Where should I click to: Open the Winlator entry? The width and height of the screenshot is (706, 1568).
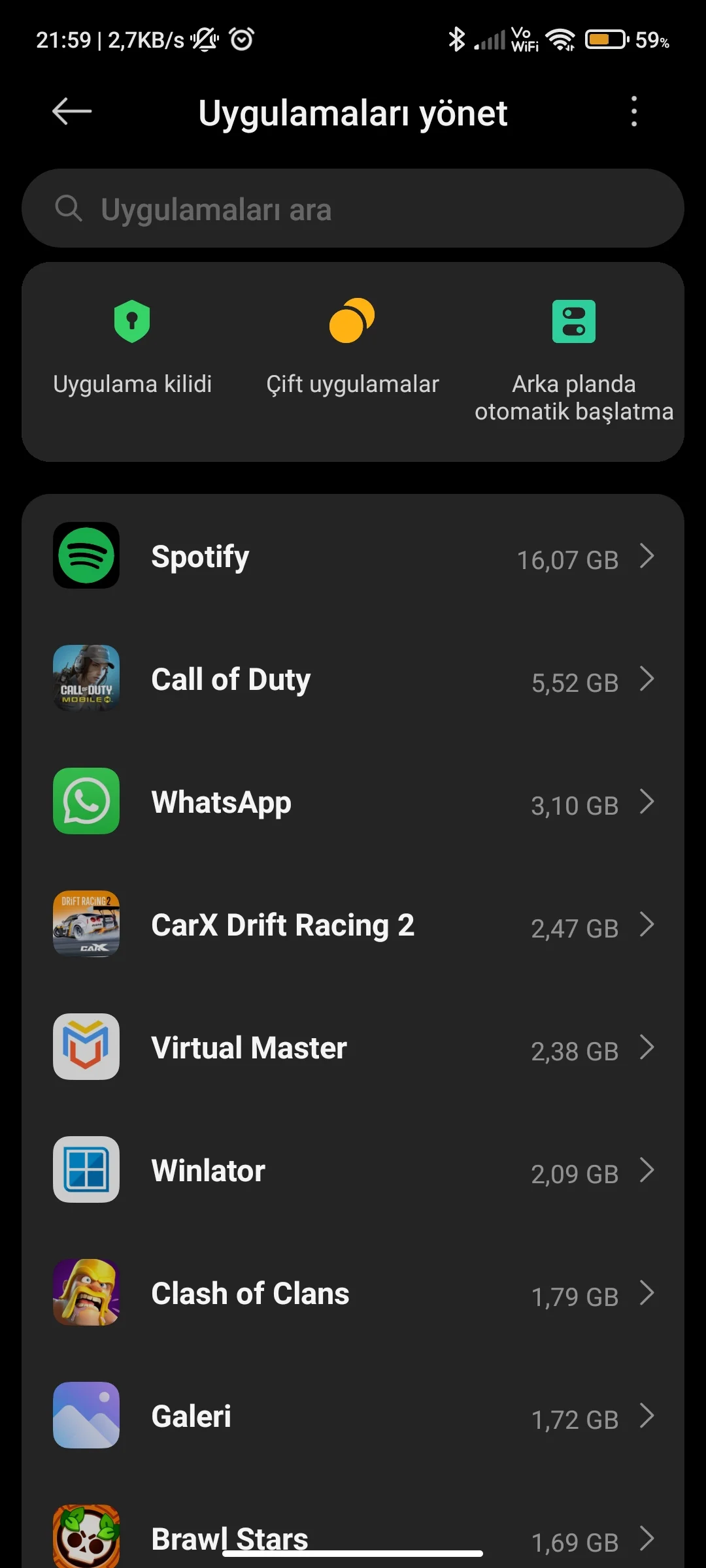pyautogui.click(x=353, y=1171)
